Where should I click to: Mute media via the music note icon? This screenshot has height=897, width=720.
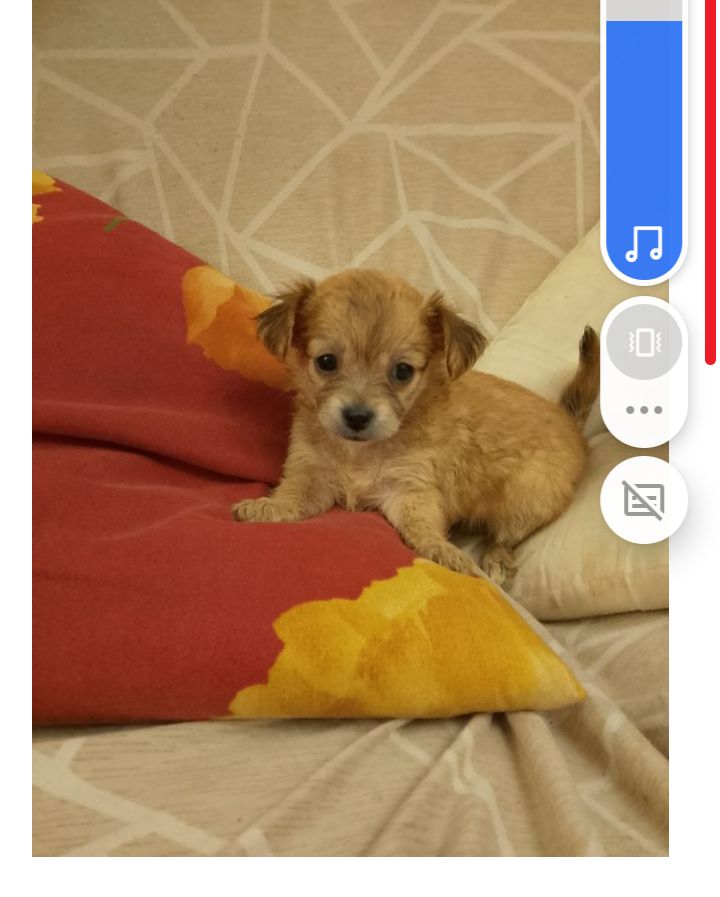pos(644,244)
